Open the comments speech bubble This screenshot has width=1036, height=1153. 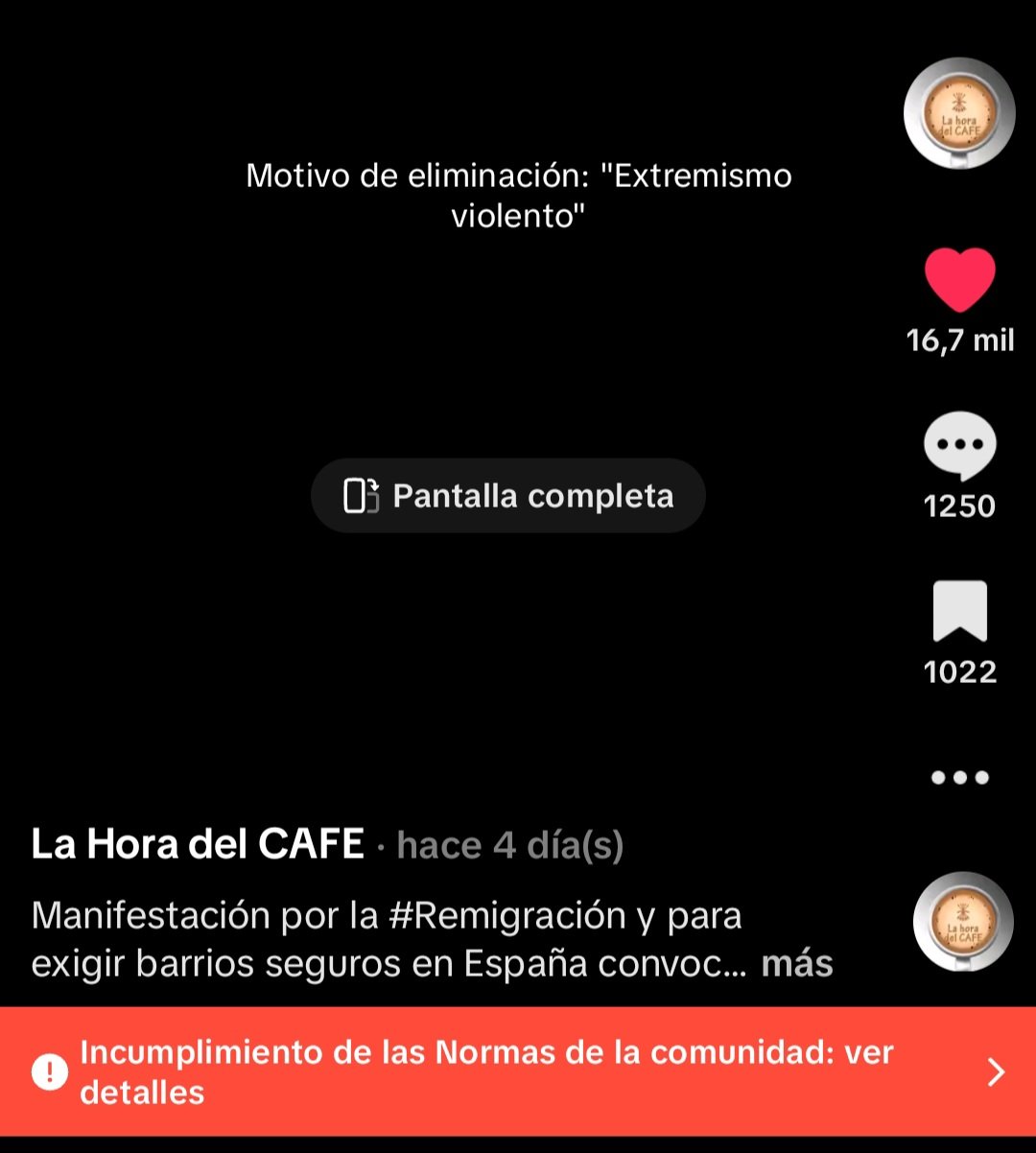click(x=959, y=445)
